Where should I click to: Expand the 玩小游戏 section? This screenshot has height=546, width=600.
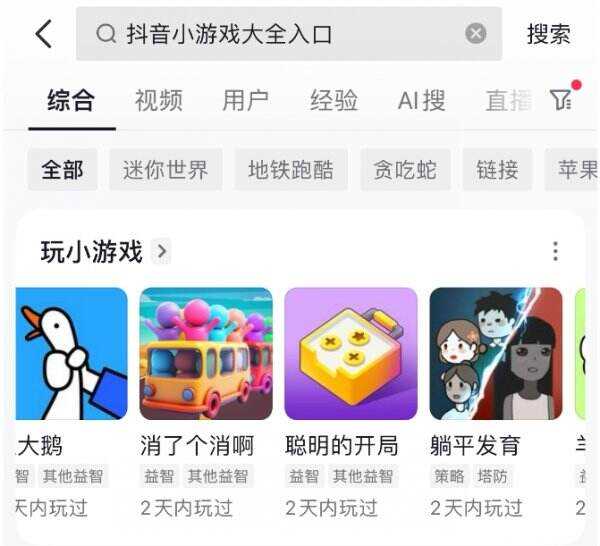pos(163,251)
